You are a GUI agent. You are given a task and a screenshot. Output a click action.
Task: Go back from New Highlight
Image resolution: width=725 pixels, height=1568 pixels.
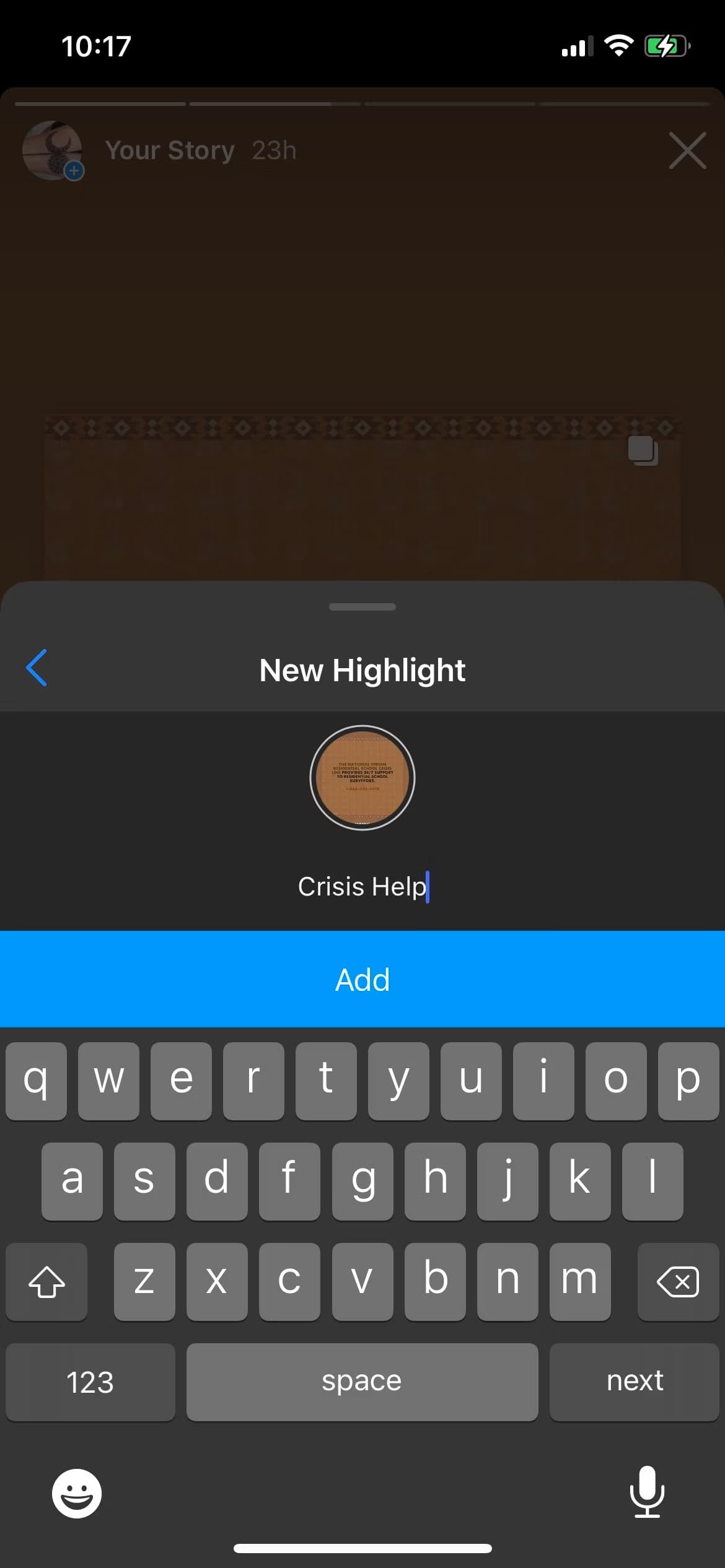(x=37, y=668)
